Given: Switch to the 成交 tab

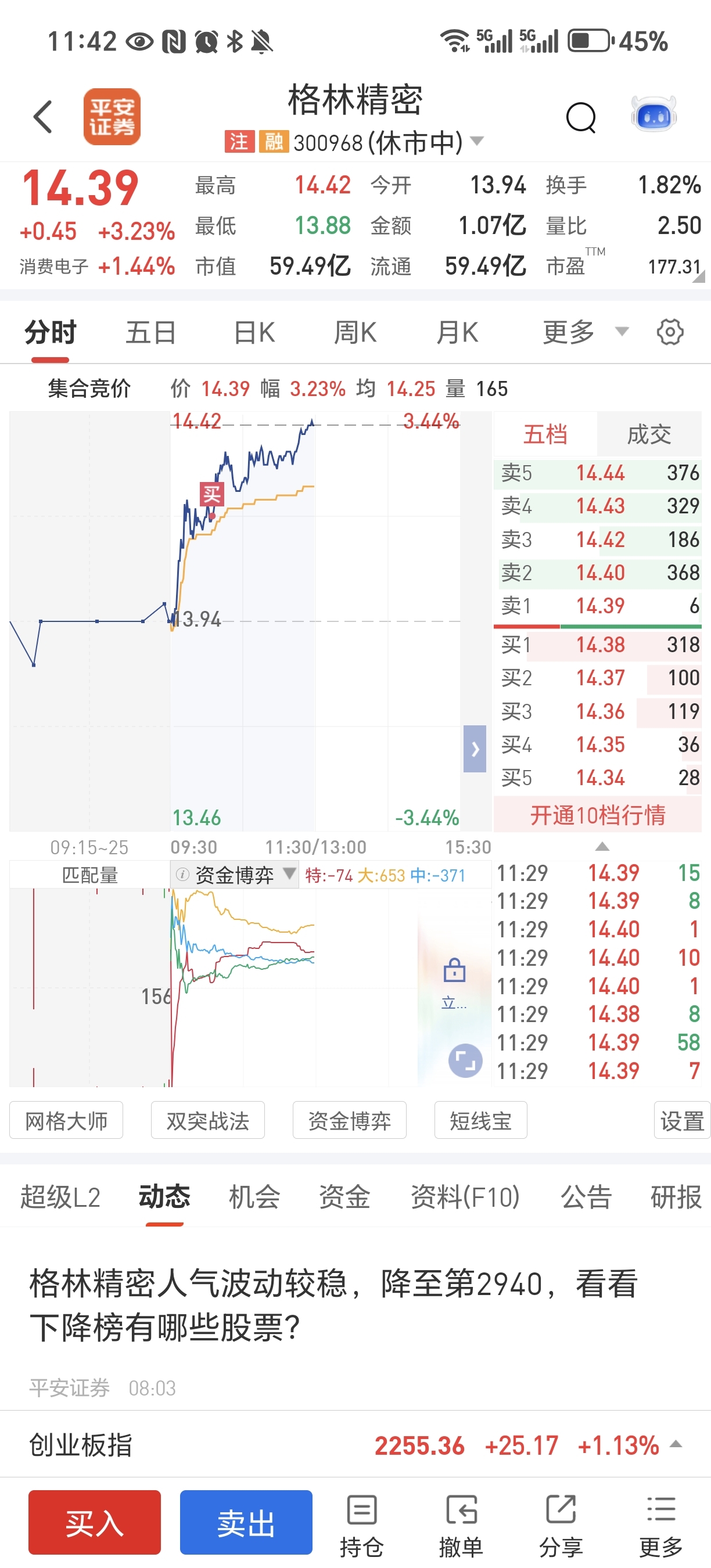Looking at the screenshot, I should pyautogui.click(x=649, y=434).
